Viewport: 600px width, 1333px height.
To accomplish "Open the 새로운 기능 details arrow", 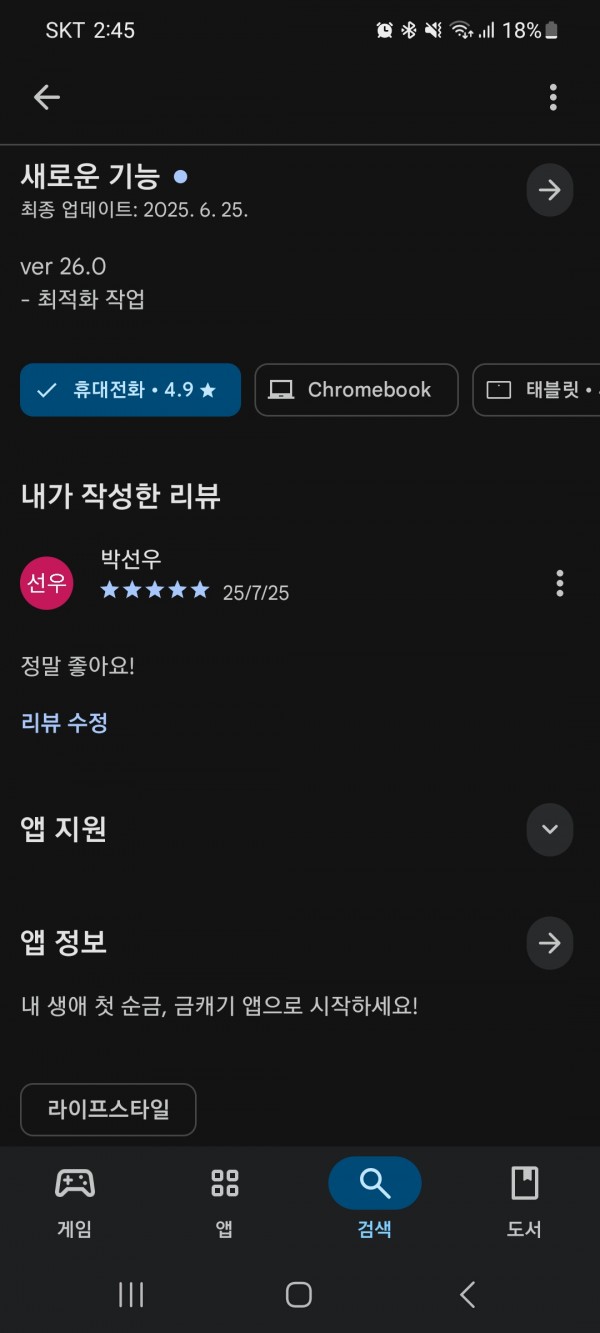I will click(x=549, y=191).
